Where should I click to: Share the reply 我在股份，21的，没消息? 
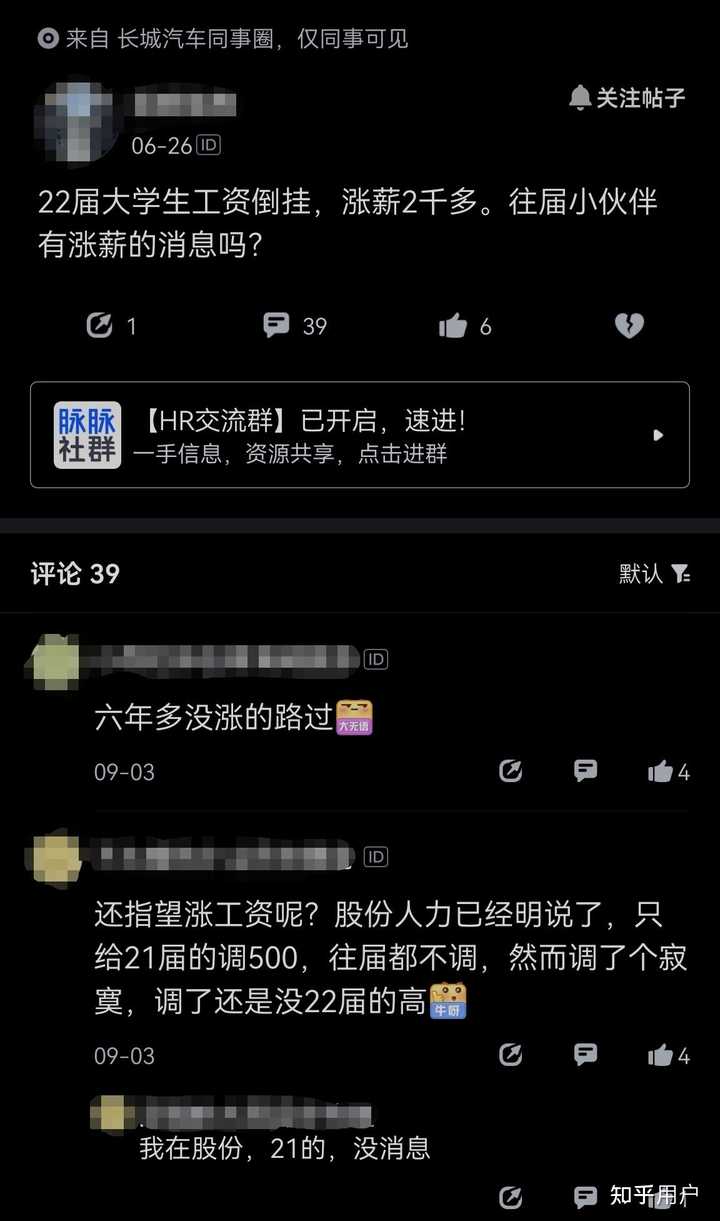point(511,1197)
